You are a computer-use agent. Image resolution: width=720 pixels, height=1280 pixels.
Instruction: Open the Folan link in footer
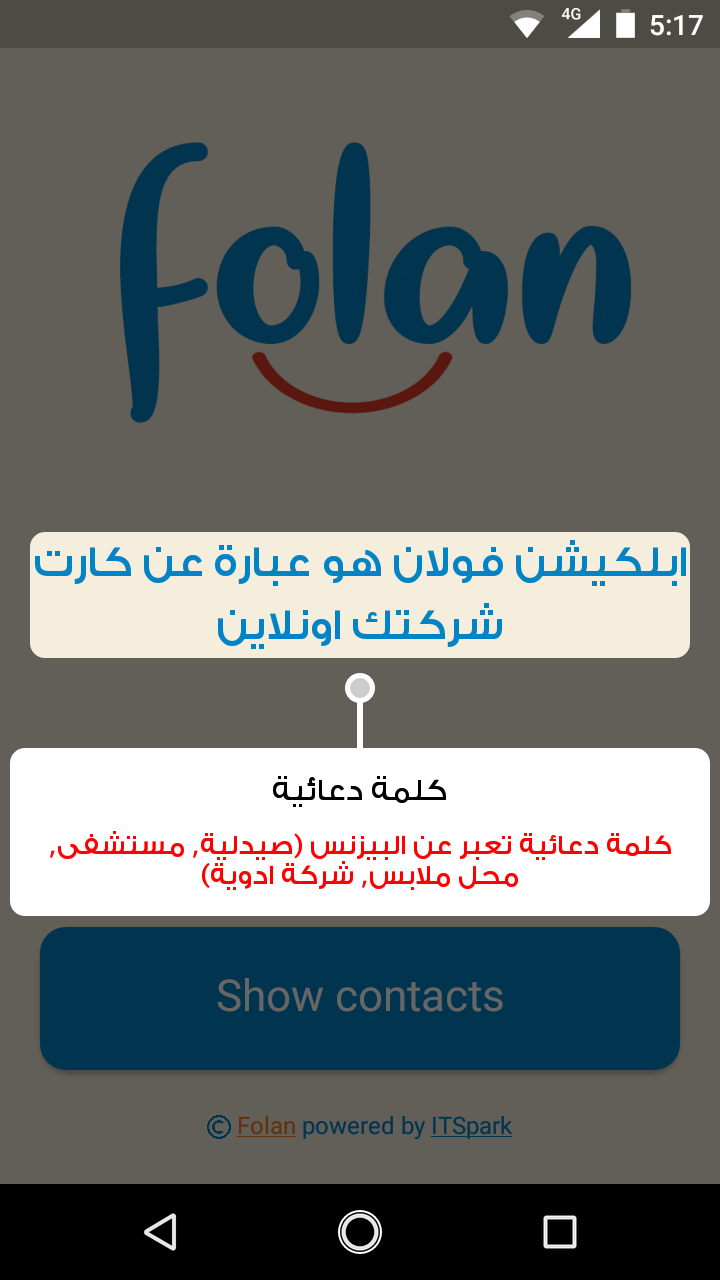point(266,1126)
